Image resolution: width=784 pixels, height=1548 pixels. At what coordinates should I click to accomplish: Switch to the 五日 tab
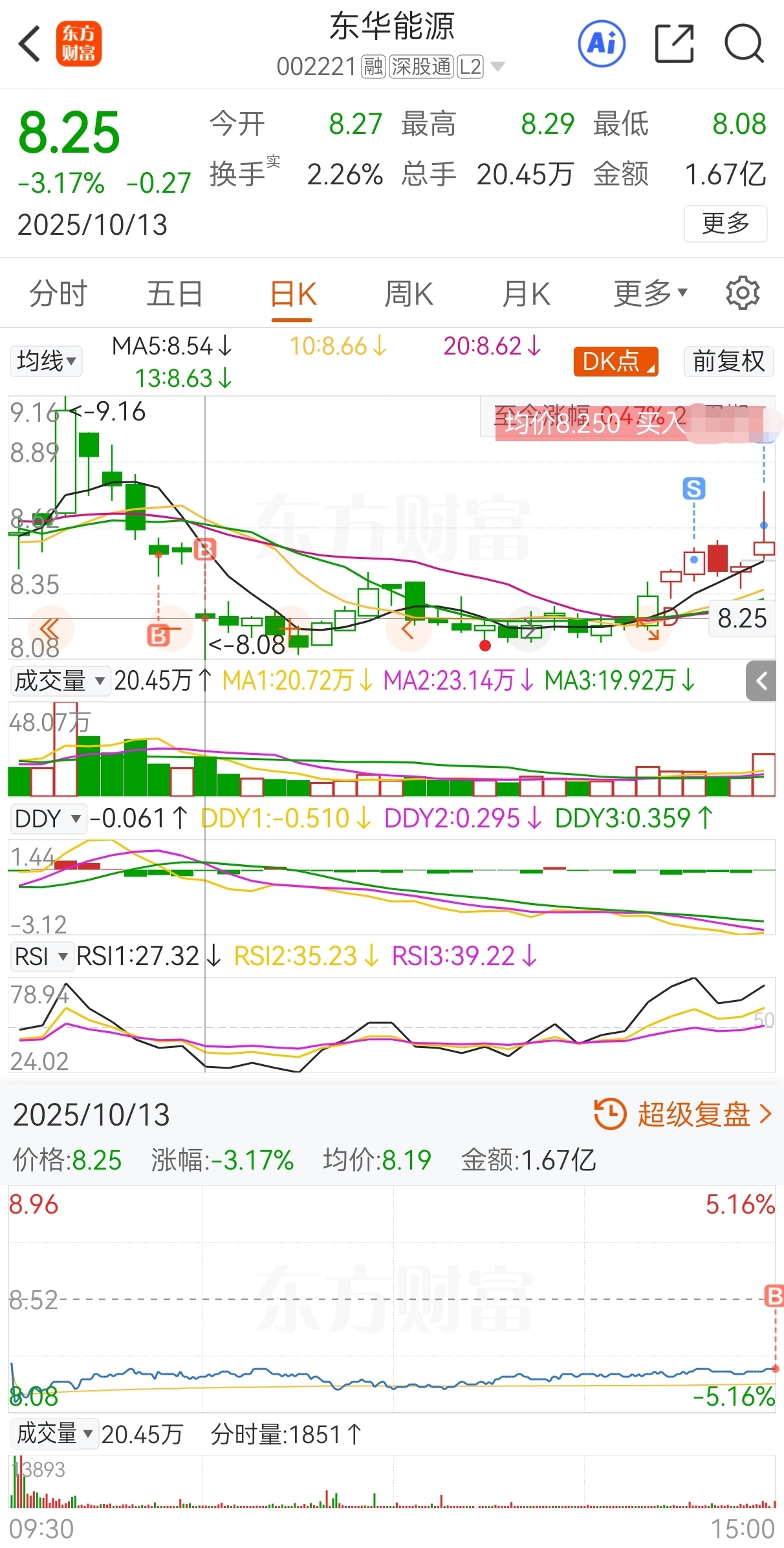(175, 294)
